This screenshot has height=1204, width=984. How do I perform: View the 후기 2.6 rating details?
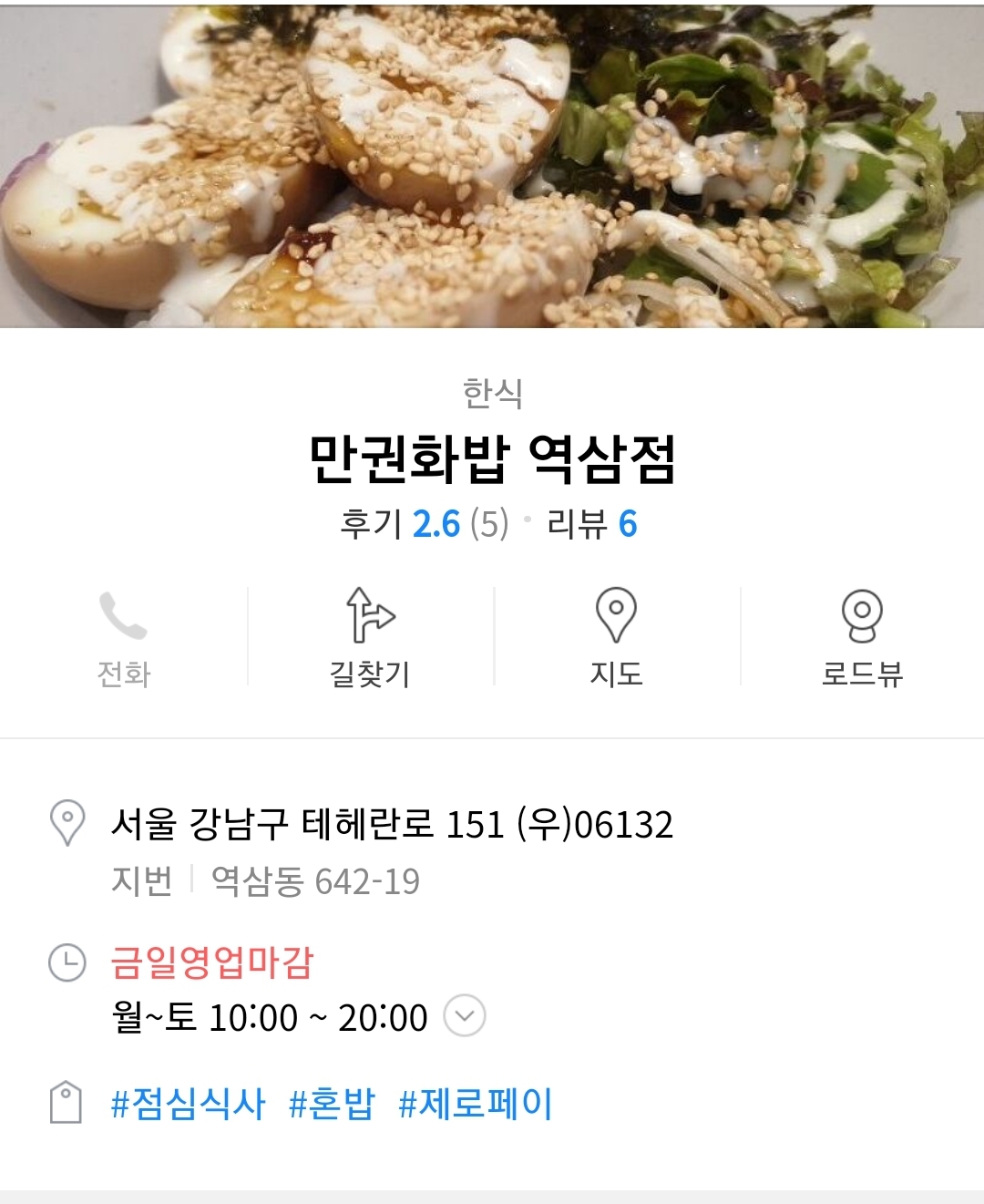tap(424, 524)
